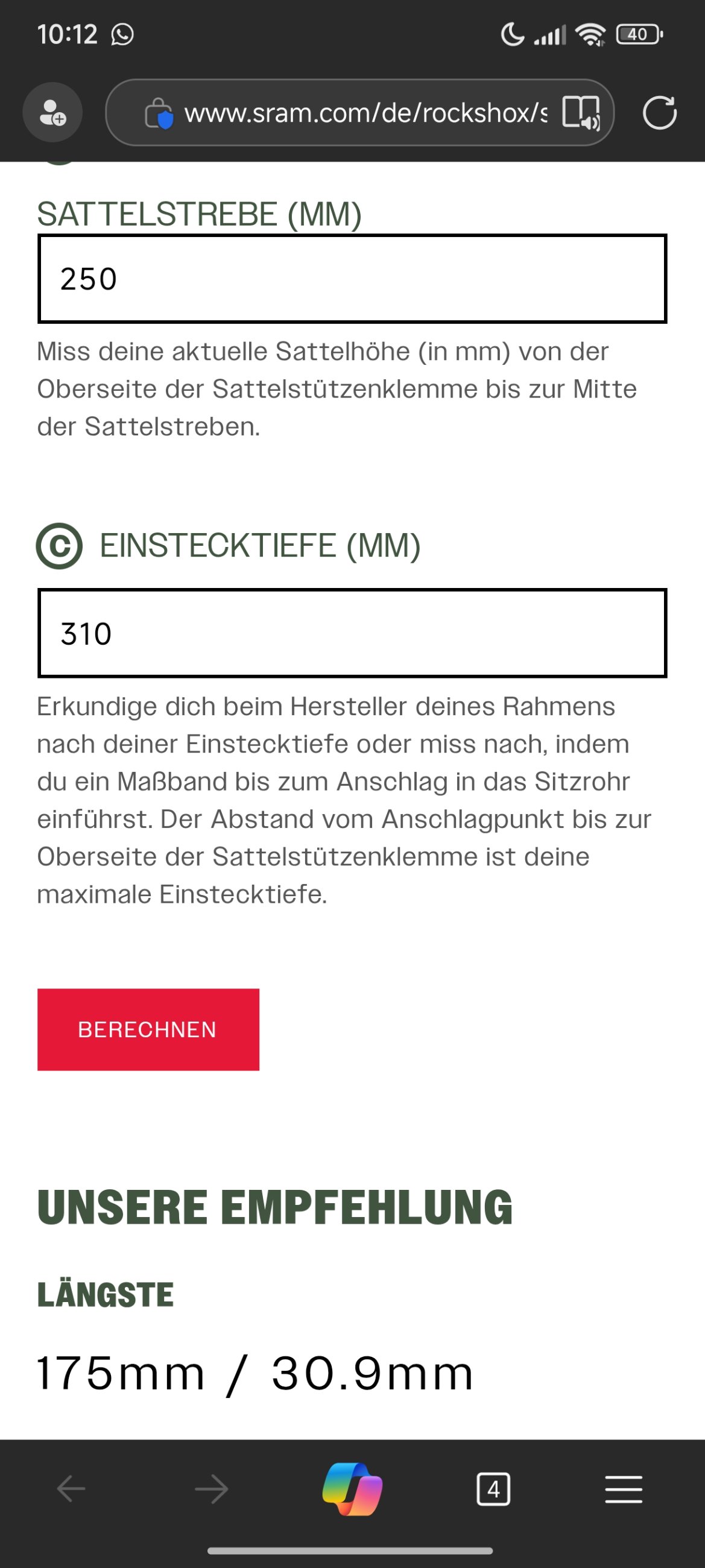Reload the current page
705x1568 pixels.
pyautogui.click(x=659, y=113)
